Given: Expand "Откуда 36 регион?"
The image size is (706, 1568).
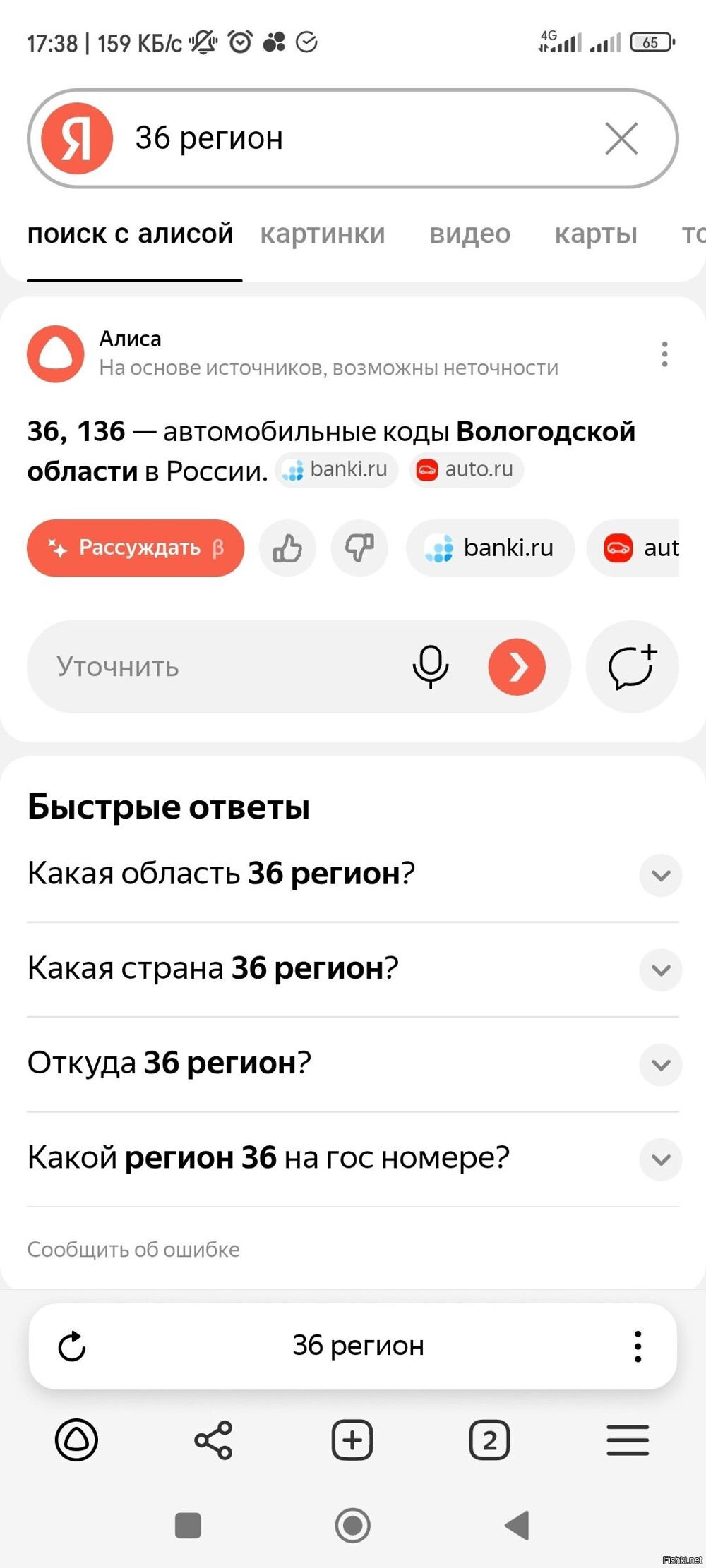Looking at the screenshot, I should point(353,1063).
